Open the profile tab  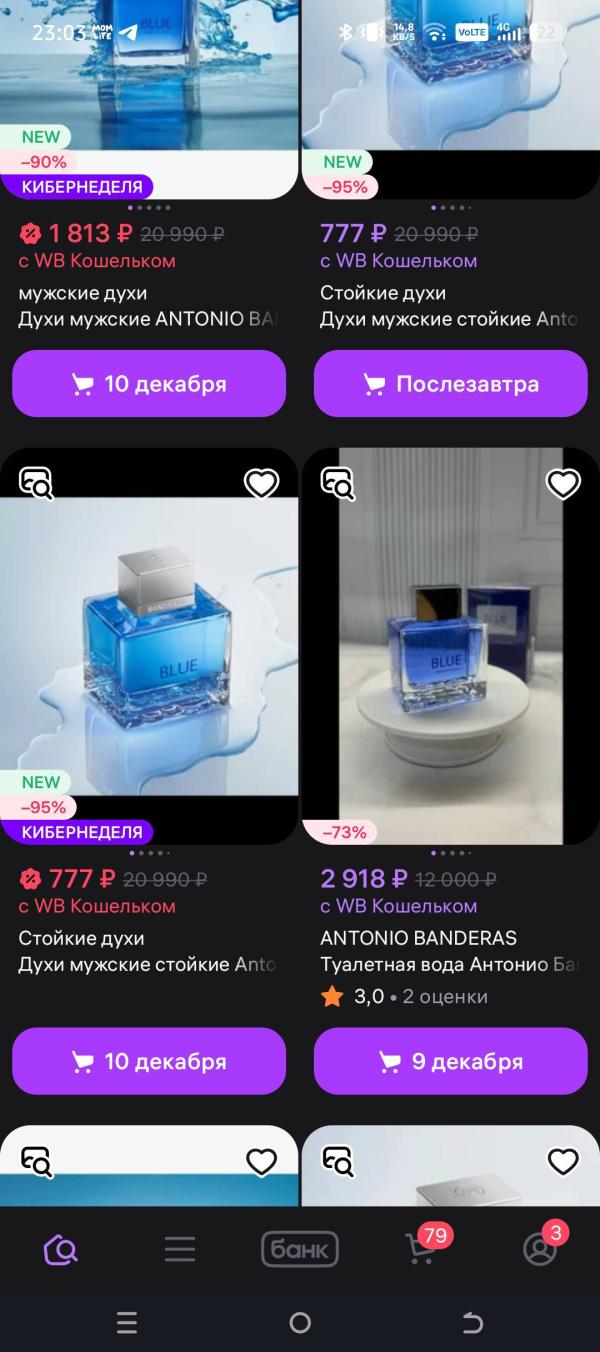click(540, 1249)
